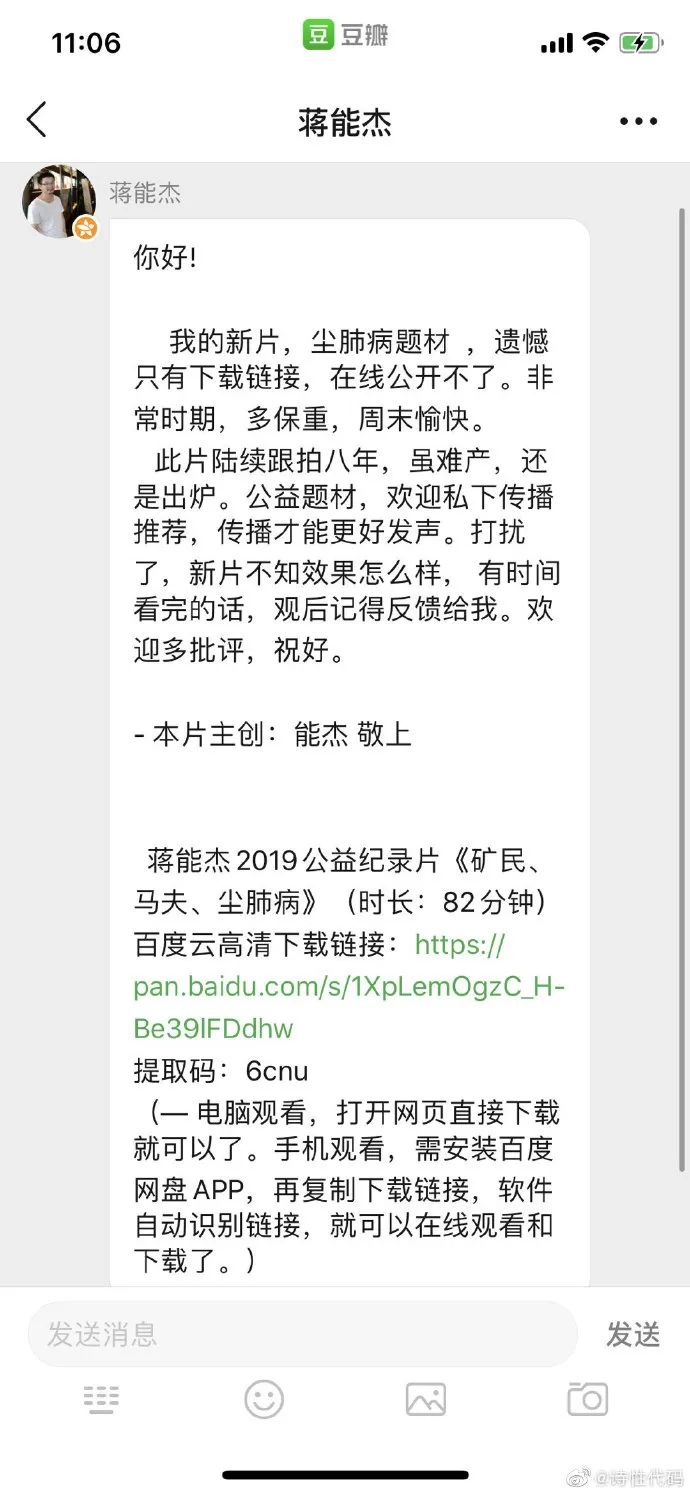This screenshot has width=690, height=1494.
Task: Send the message with 发送 button
Action: 633,1334
